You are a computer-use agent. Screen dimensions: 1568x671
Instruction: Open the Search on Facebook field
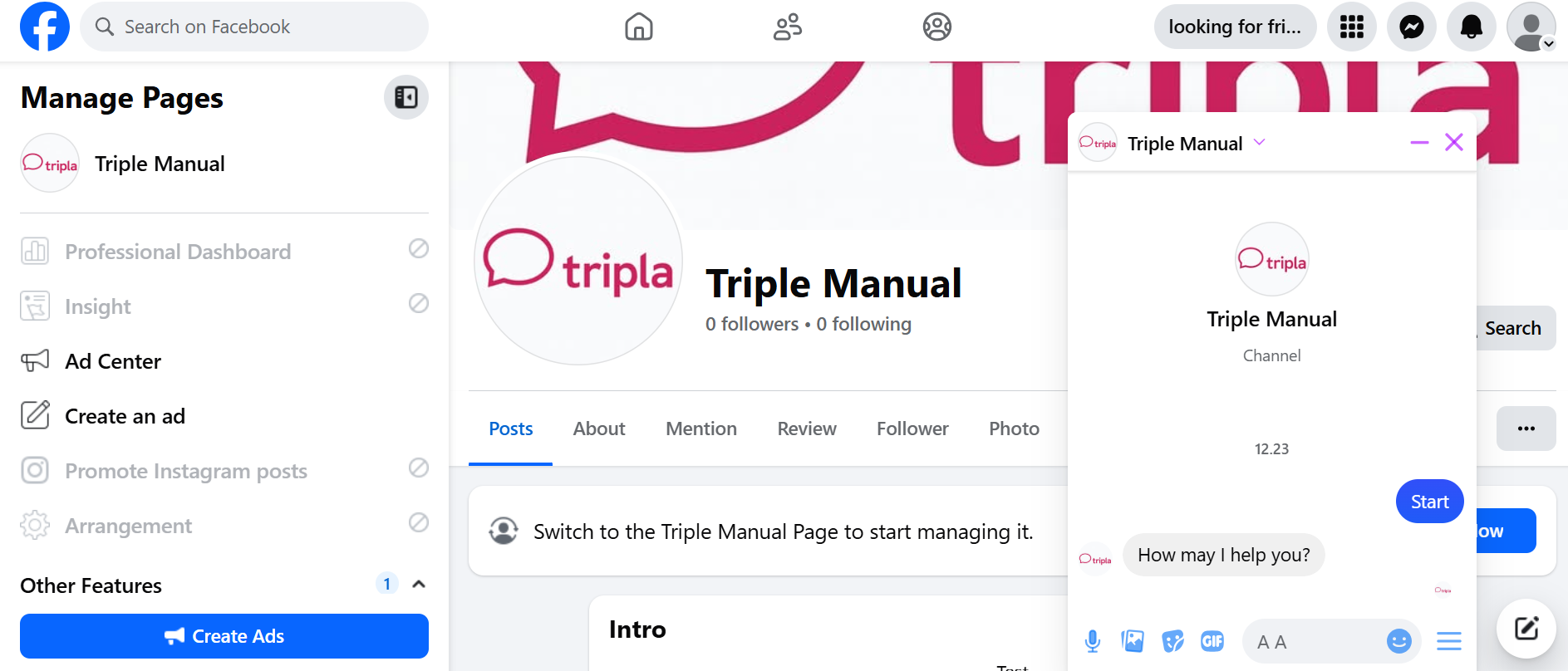click(254, 27)
